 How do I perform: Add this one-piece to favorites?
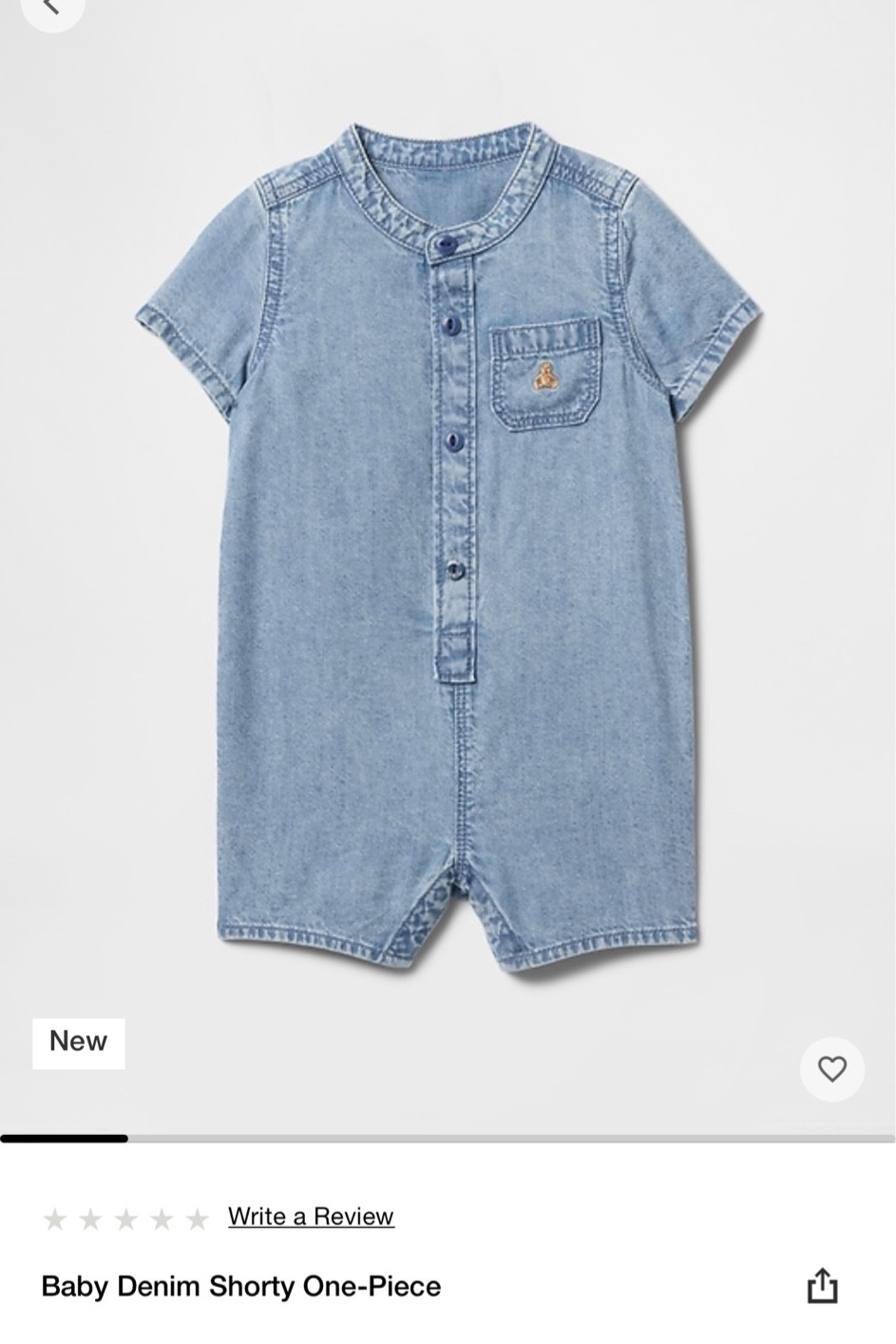(x=831, y=1069)
